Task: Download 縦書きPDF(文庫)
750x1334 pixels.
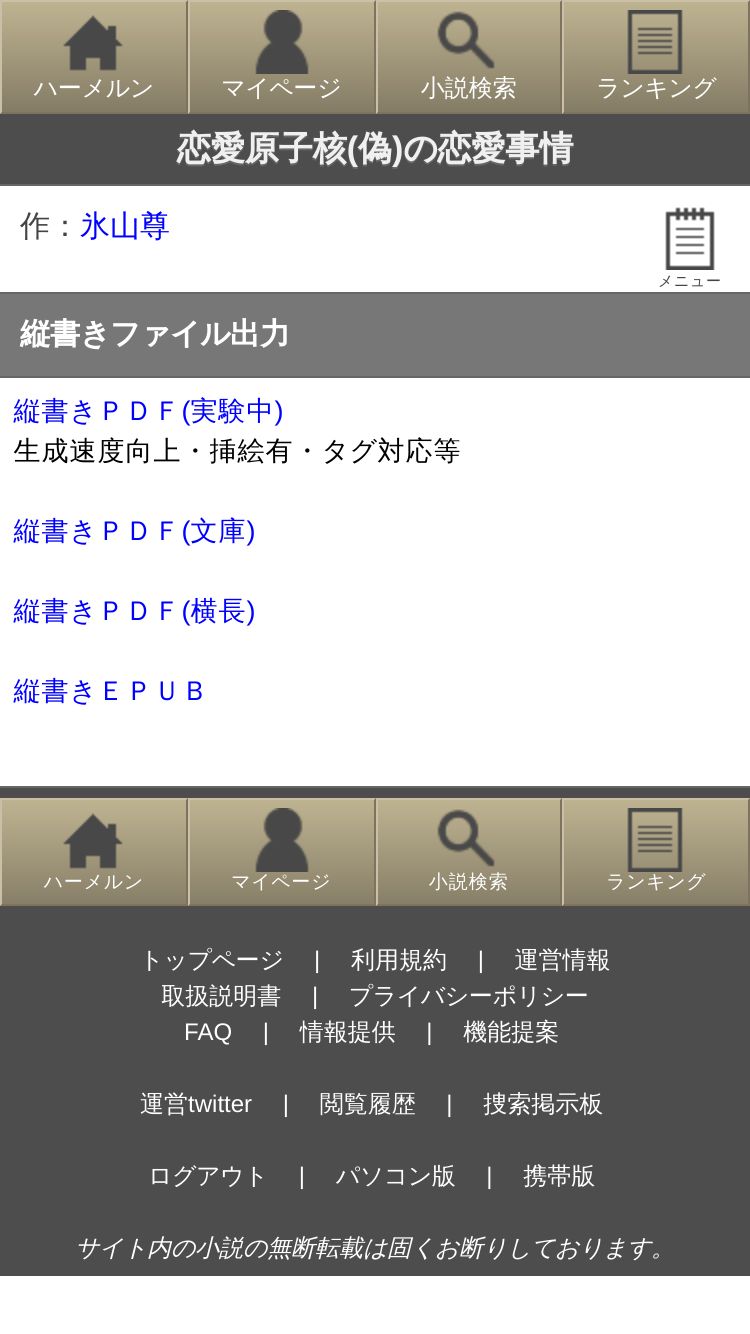Action: (134, 531)
